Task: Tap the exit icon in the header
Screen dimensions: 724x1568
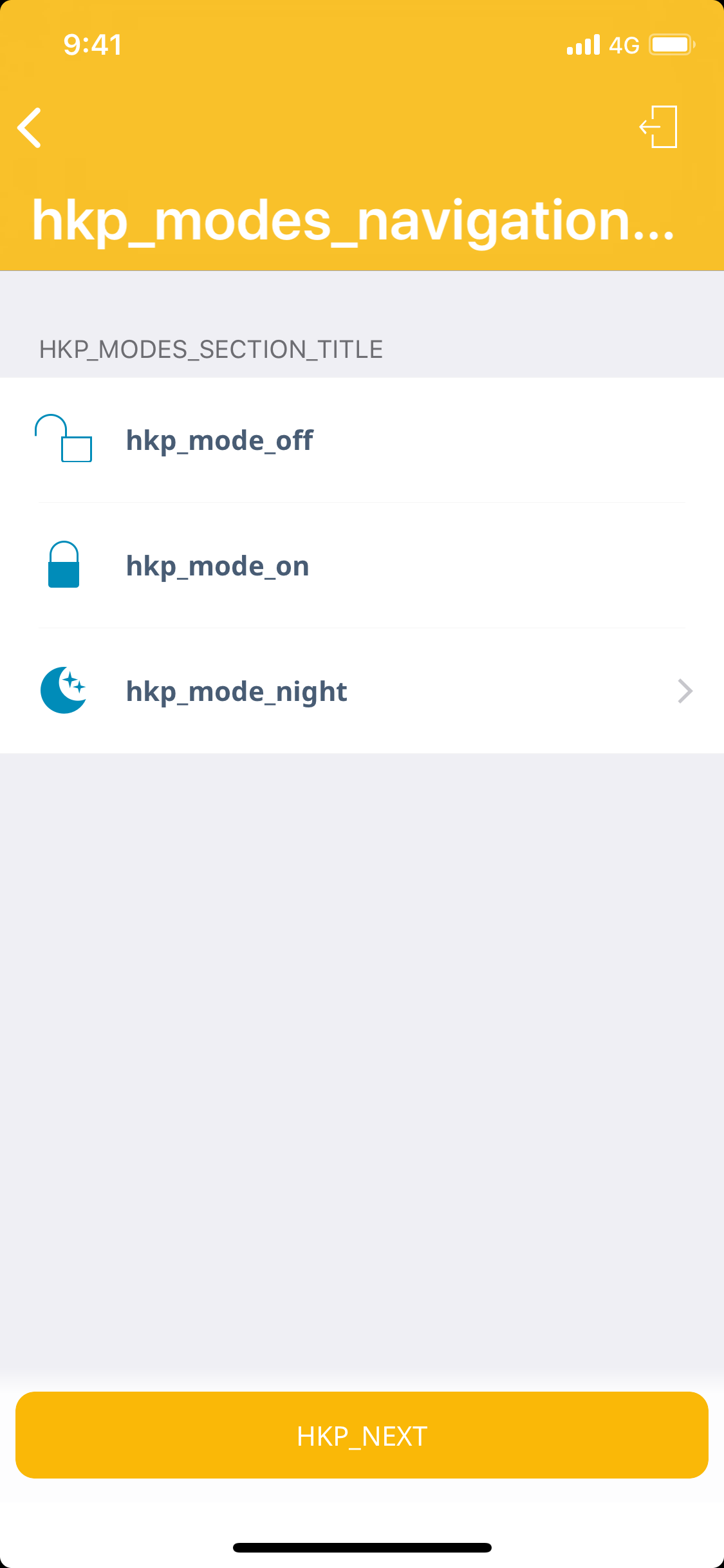Action: coord(658,127)
